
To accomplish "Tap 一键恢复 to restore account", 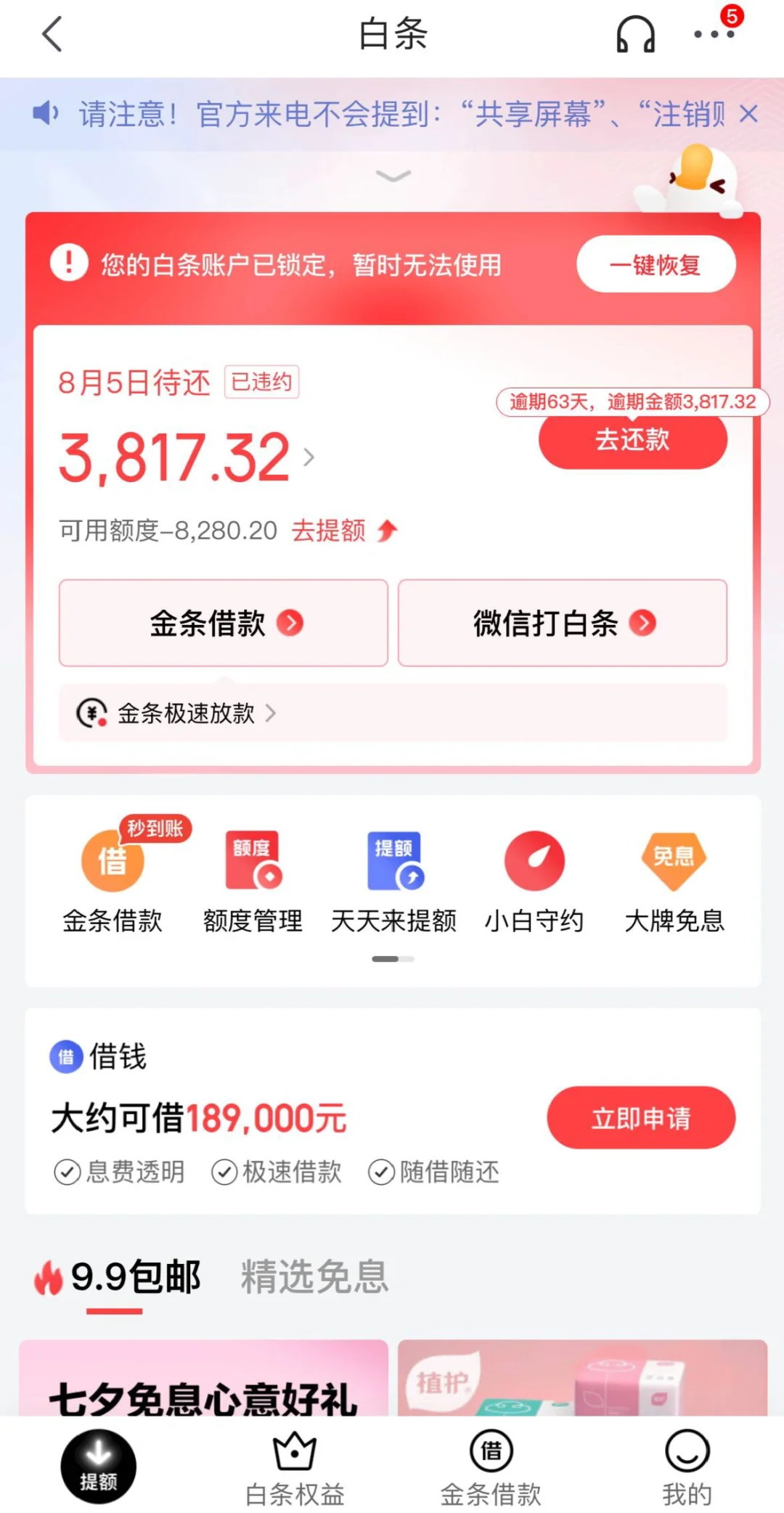I will 656,264.
